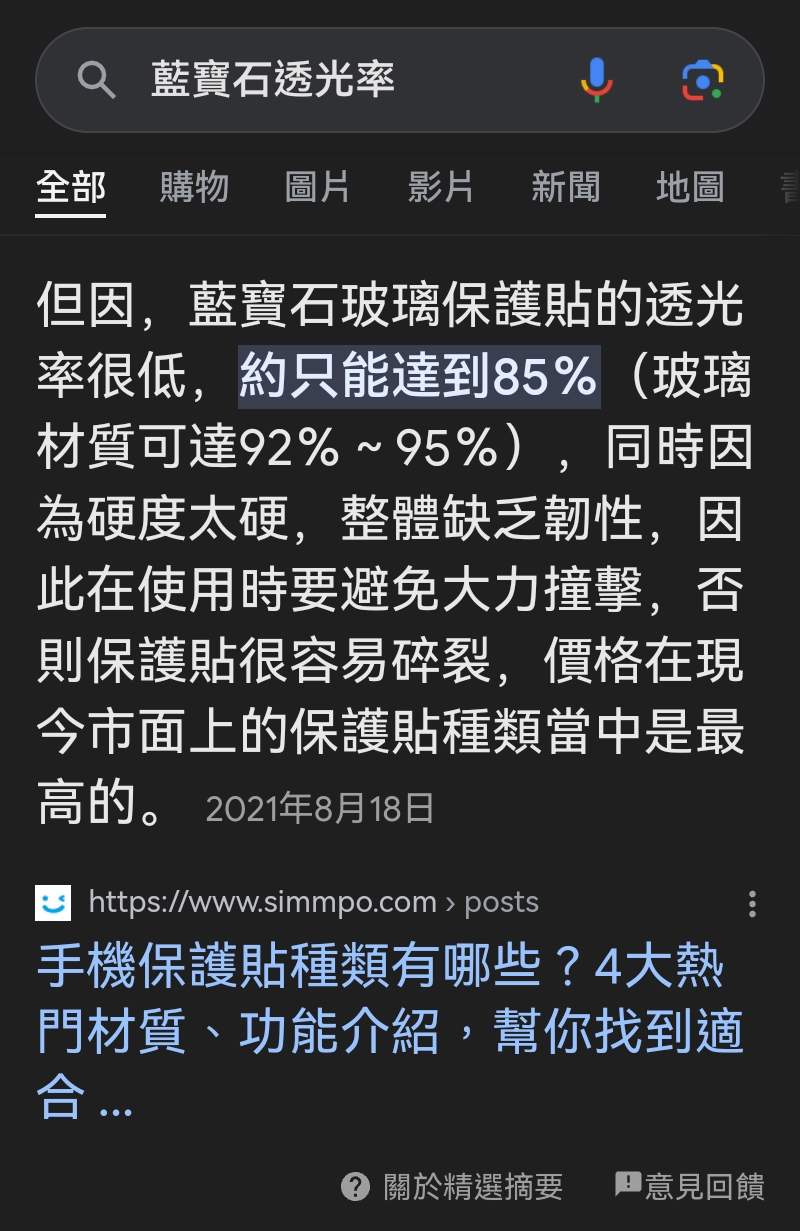Start voice search with the microphone
Image resolution: width=800 pixels, height=1231 pixels.
[x=597, y=80]
